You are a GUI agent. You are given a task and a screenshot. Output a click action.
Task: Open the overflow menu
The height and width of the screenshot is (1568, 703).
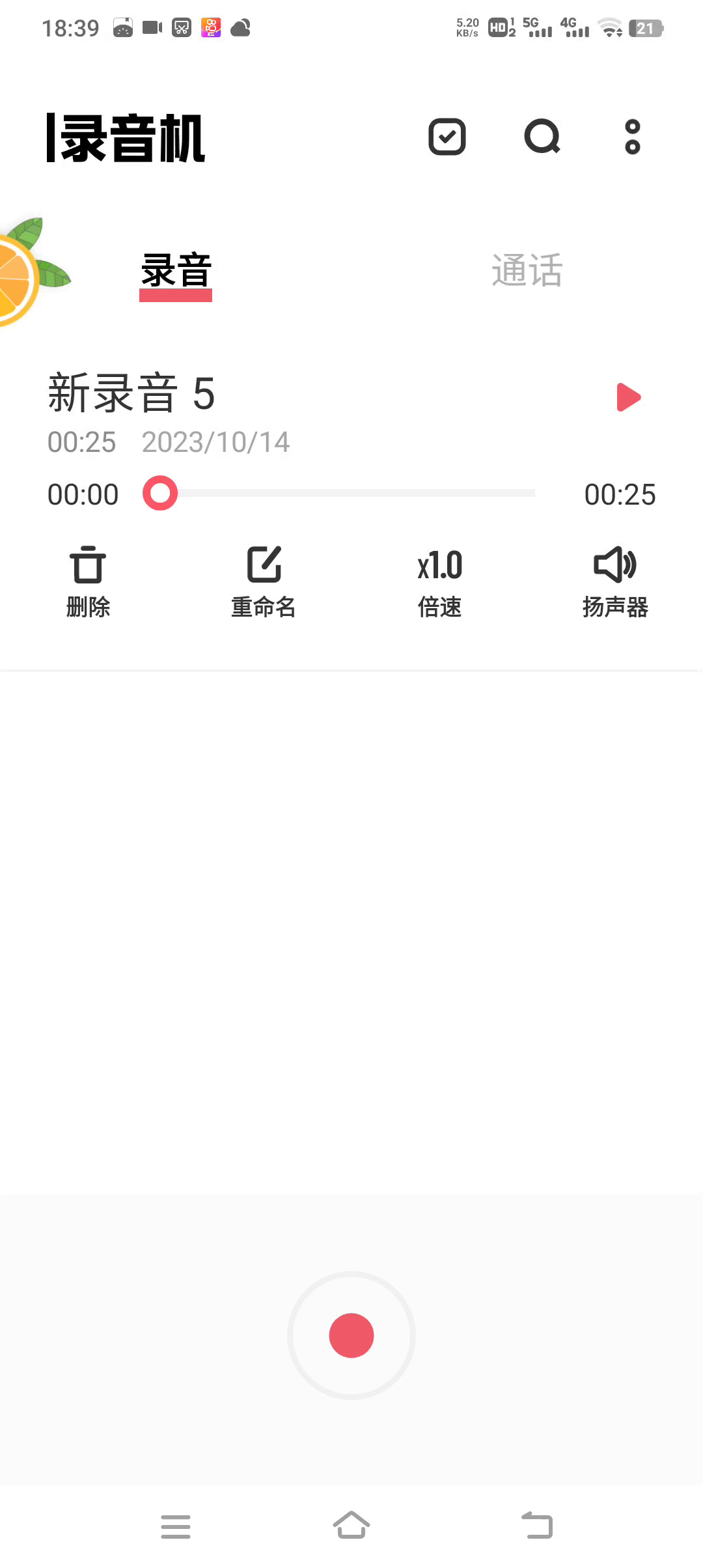coord(632,137)
